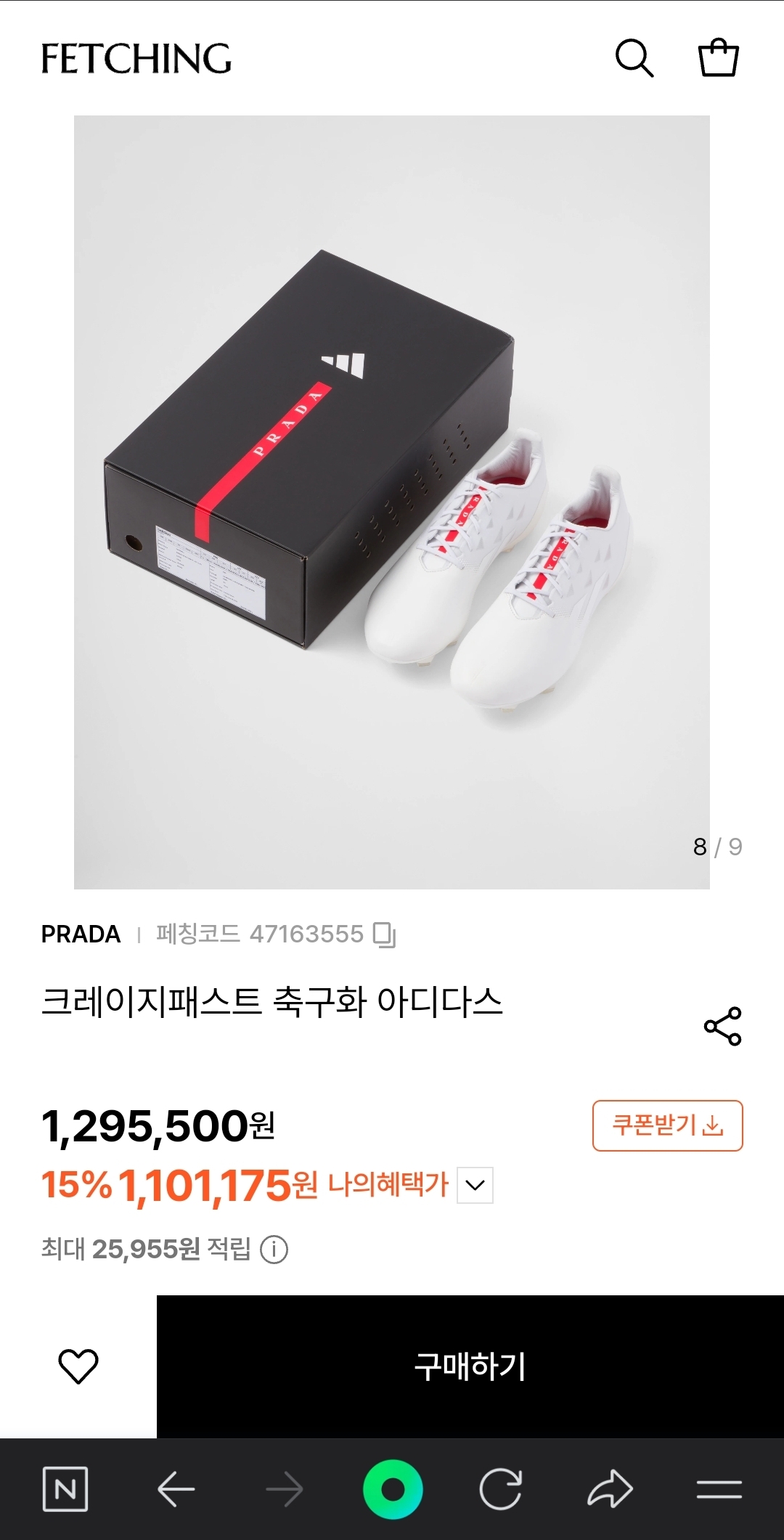Image resolution: width=784 pixels, height=1540 pixels.
Task: Add the product to wishlist
Action: click(x=78, y=1366)
